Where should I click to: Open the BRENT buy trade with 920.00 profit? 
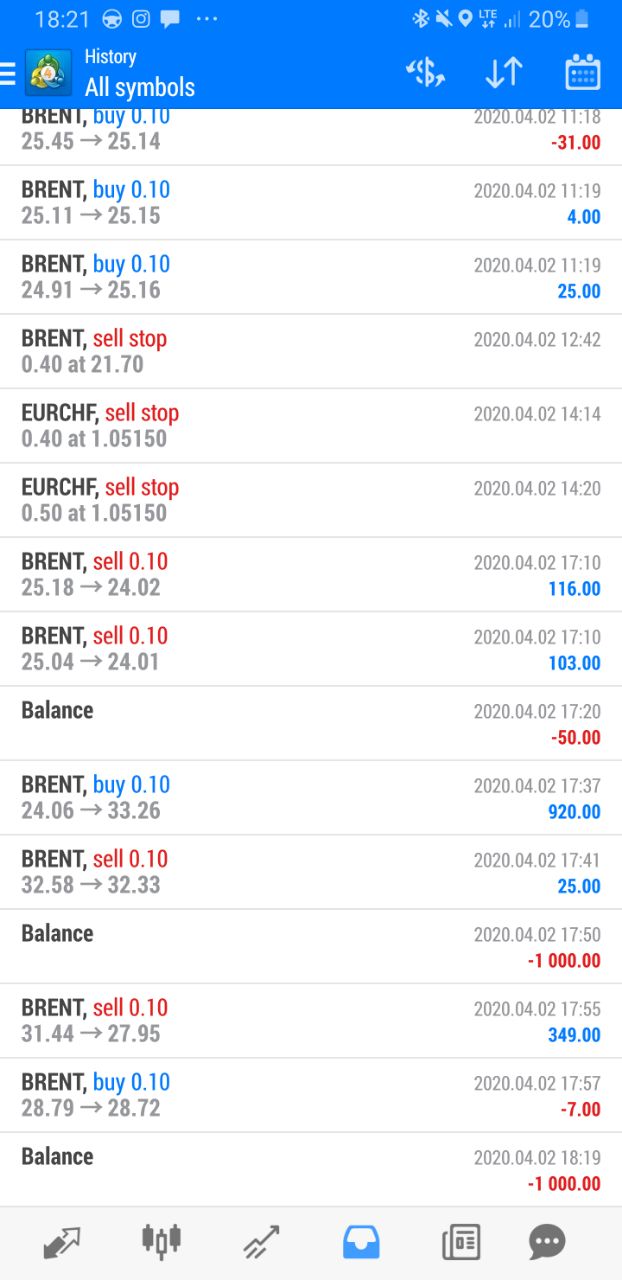pyautogui.click(x=311, y=798)
